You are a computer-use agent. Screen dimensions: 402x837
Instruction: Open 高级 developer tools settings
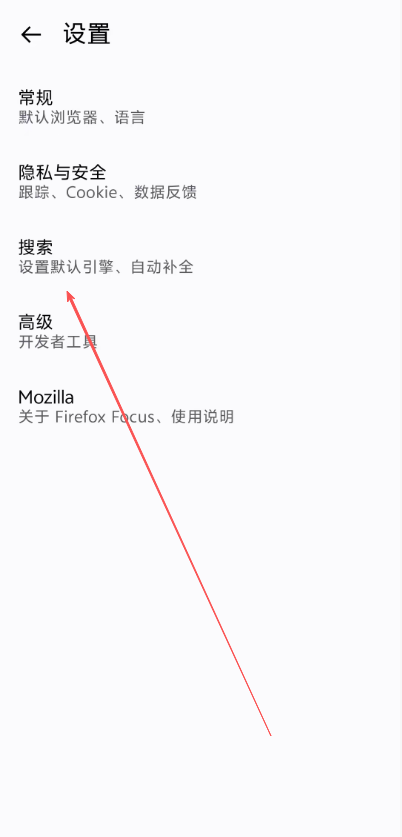(x=201, y=331)
